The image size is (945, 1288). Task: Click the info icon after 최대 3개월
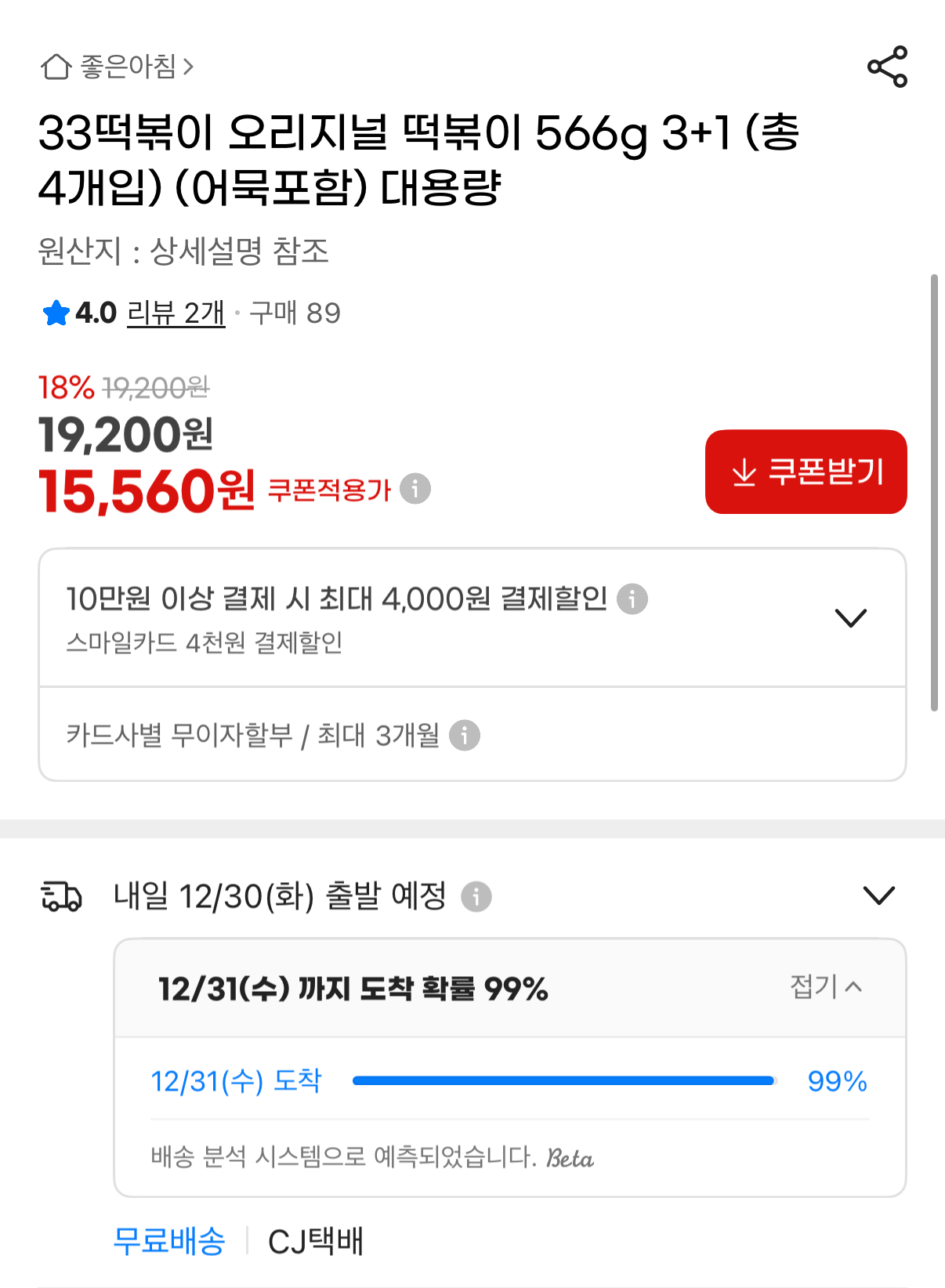pyautogui.click(x=466, y=735)
